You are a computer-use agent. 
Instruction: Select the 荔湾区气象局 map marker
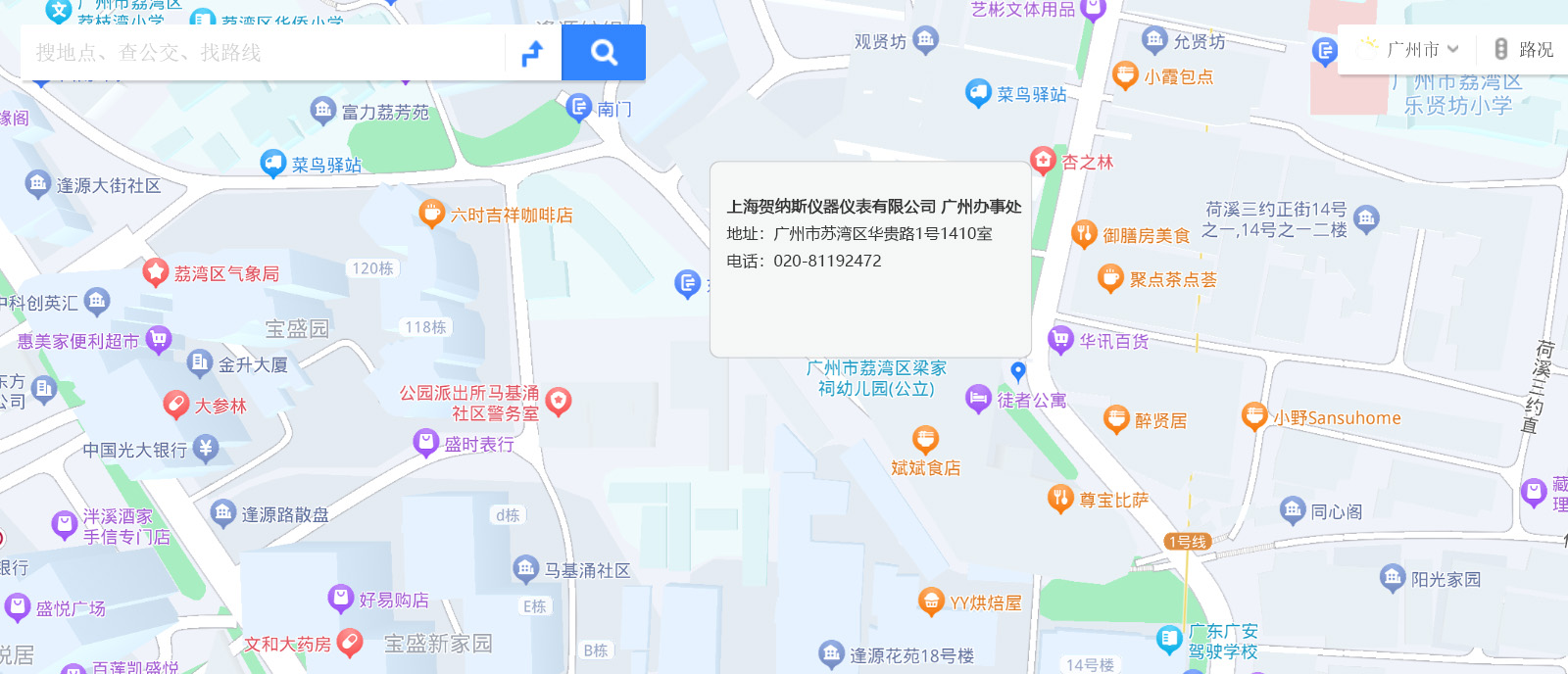tap(155, 272)
